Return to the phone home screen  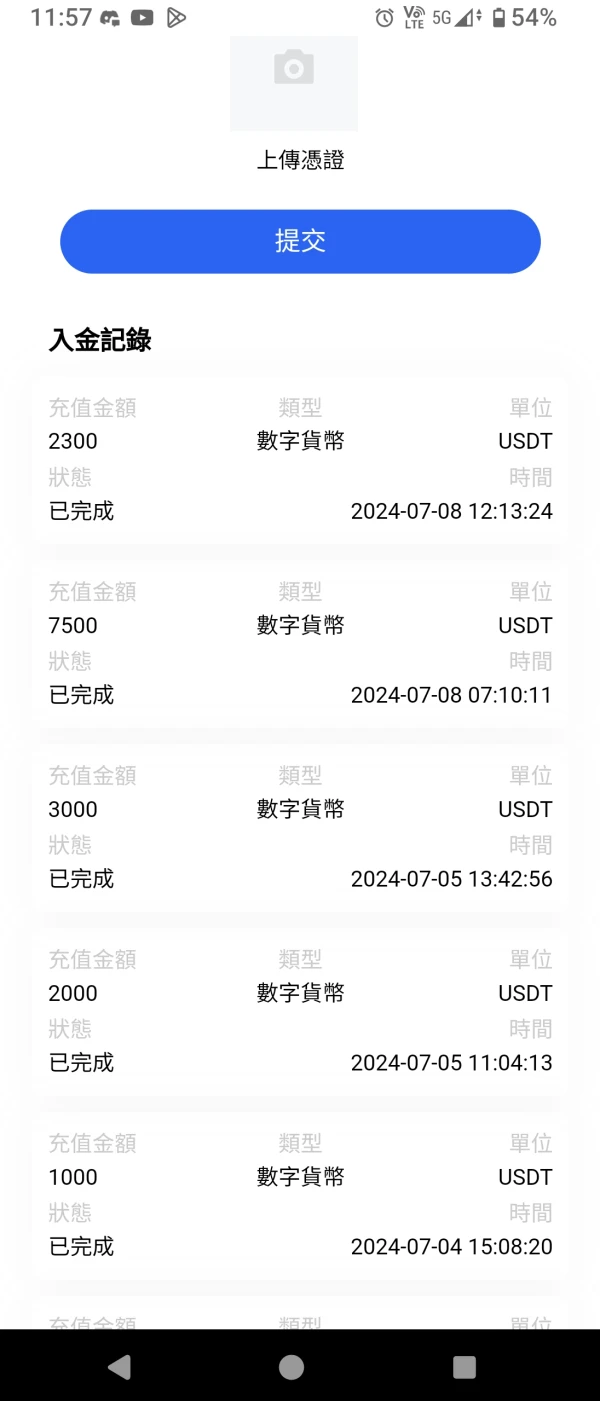pyautogui.click(x=291, y=1367)
